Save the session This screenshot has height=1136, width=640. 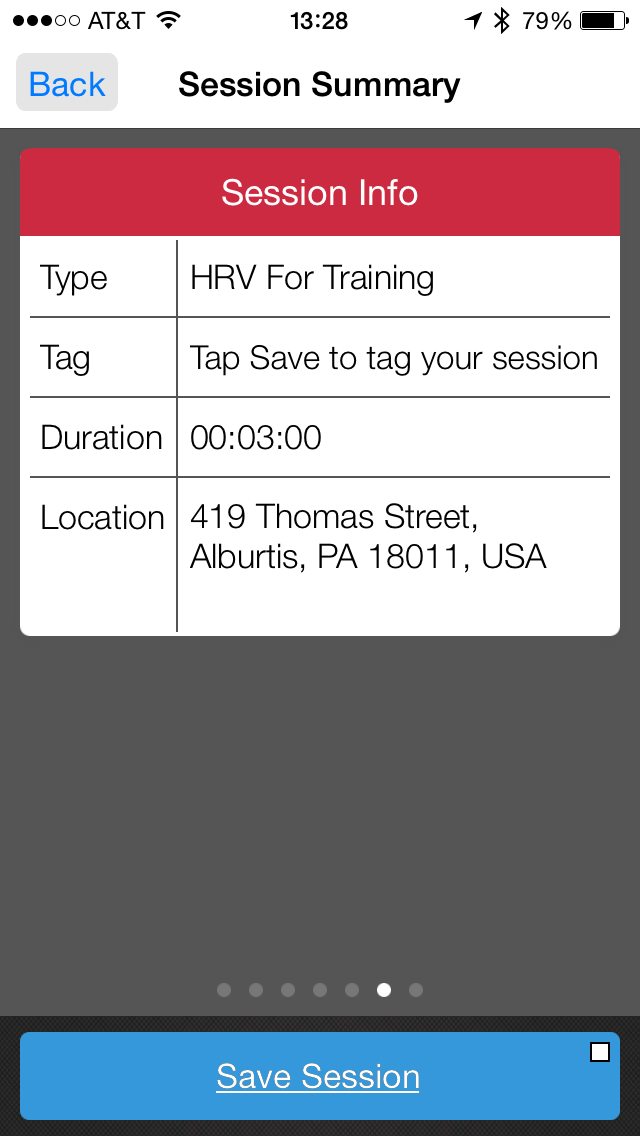click(318, 1077)
